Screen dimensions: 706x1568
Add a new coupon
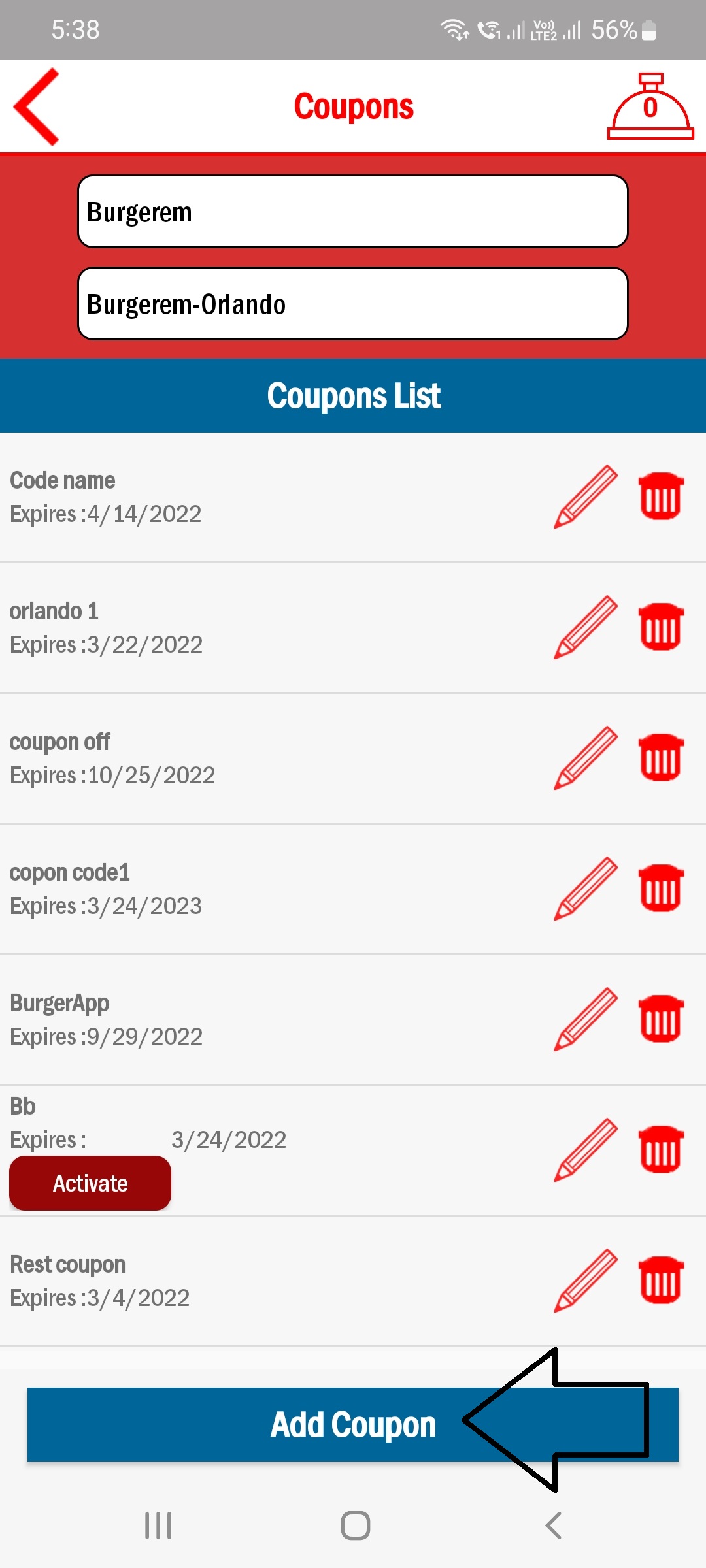[261, 1425]
